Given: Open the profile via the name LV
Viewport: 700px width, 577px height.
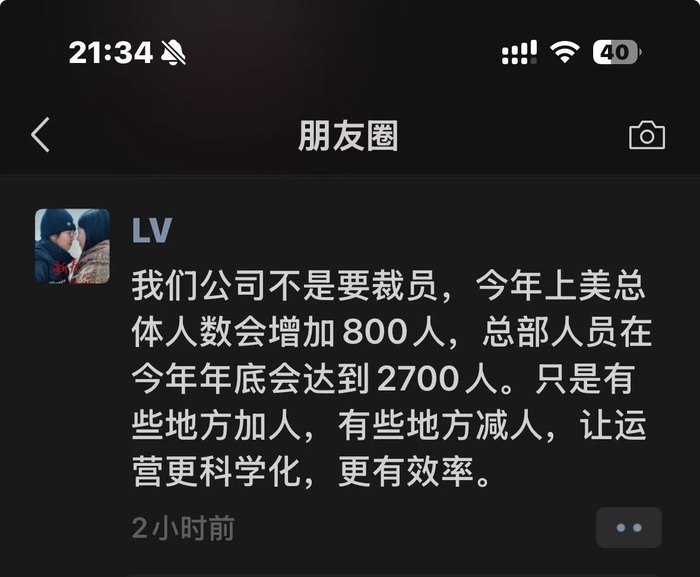Looking at the screenshot, I should coord(152,230).
